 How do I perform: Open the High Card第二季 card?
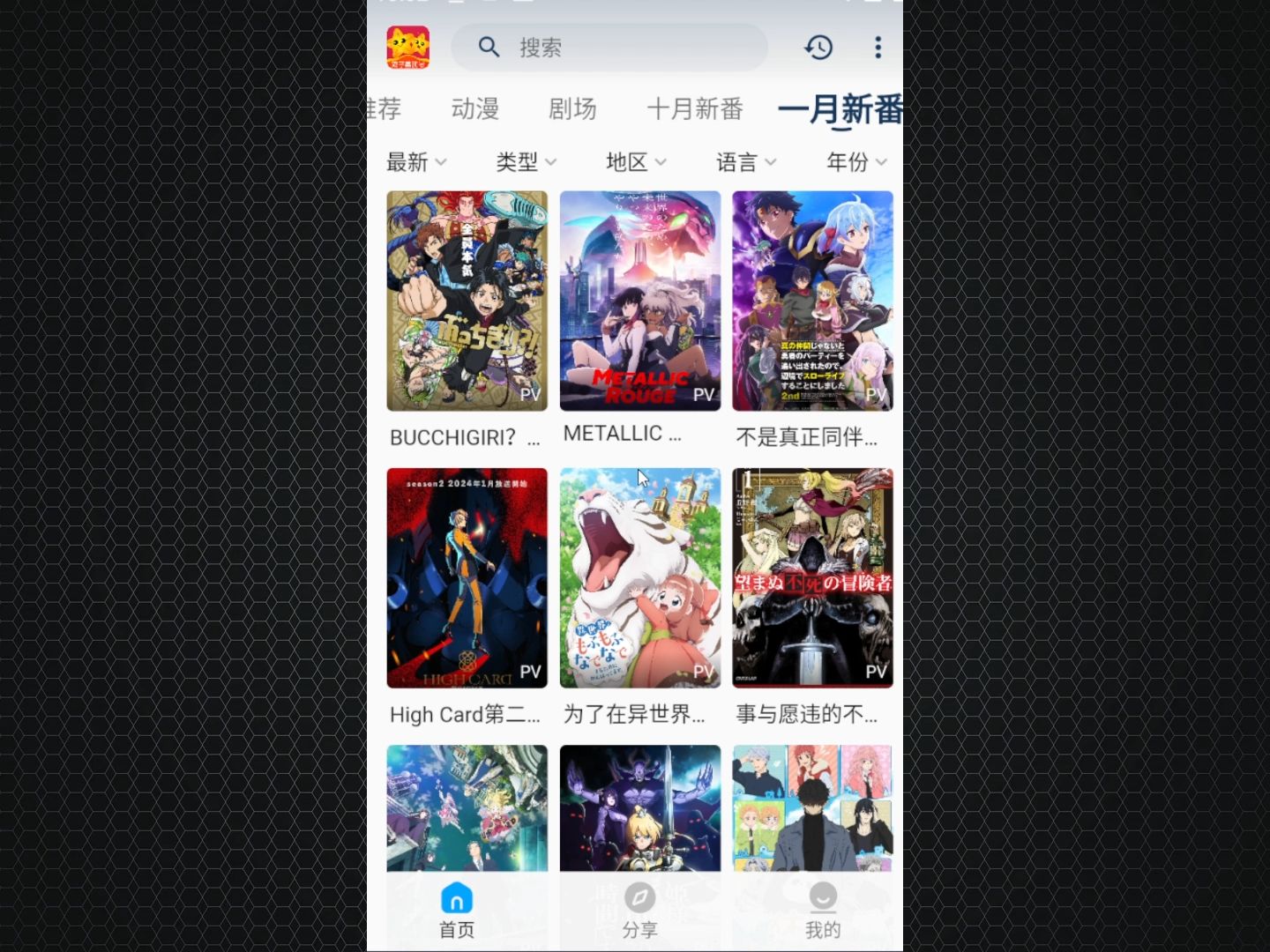(467, 578)
